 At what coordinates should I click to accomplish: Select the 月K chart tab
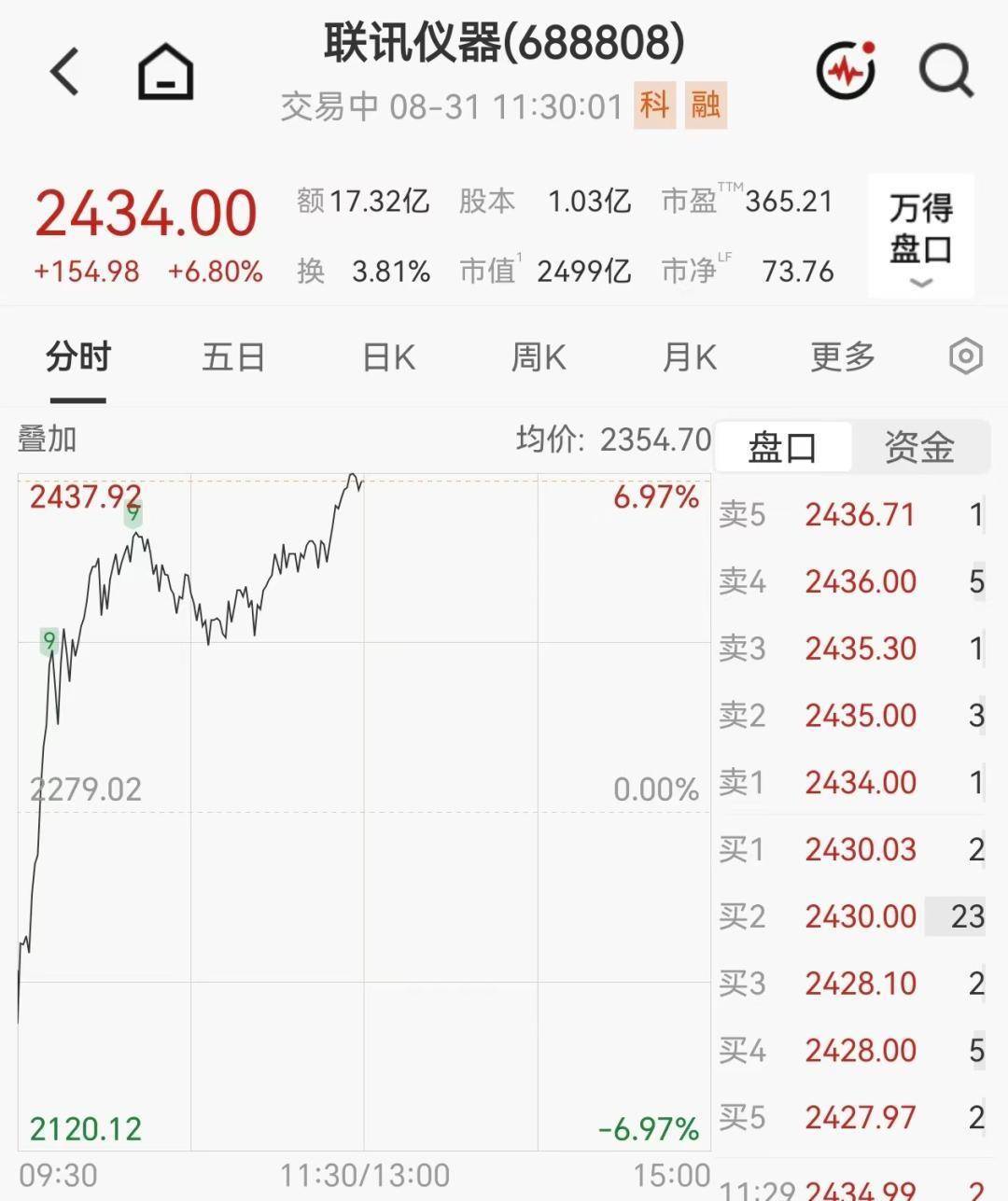(689, 356)
